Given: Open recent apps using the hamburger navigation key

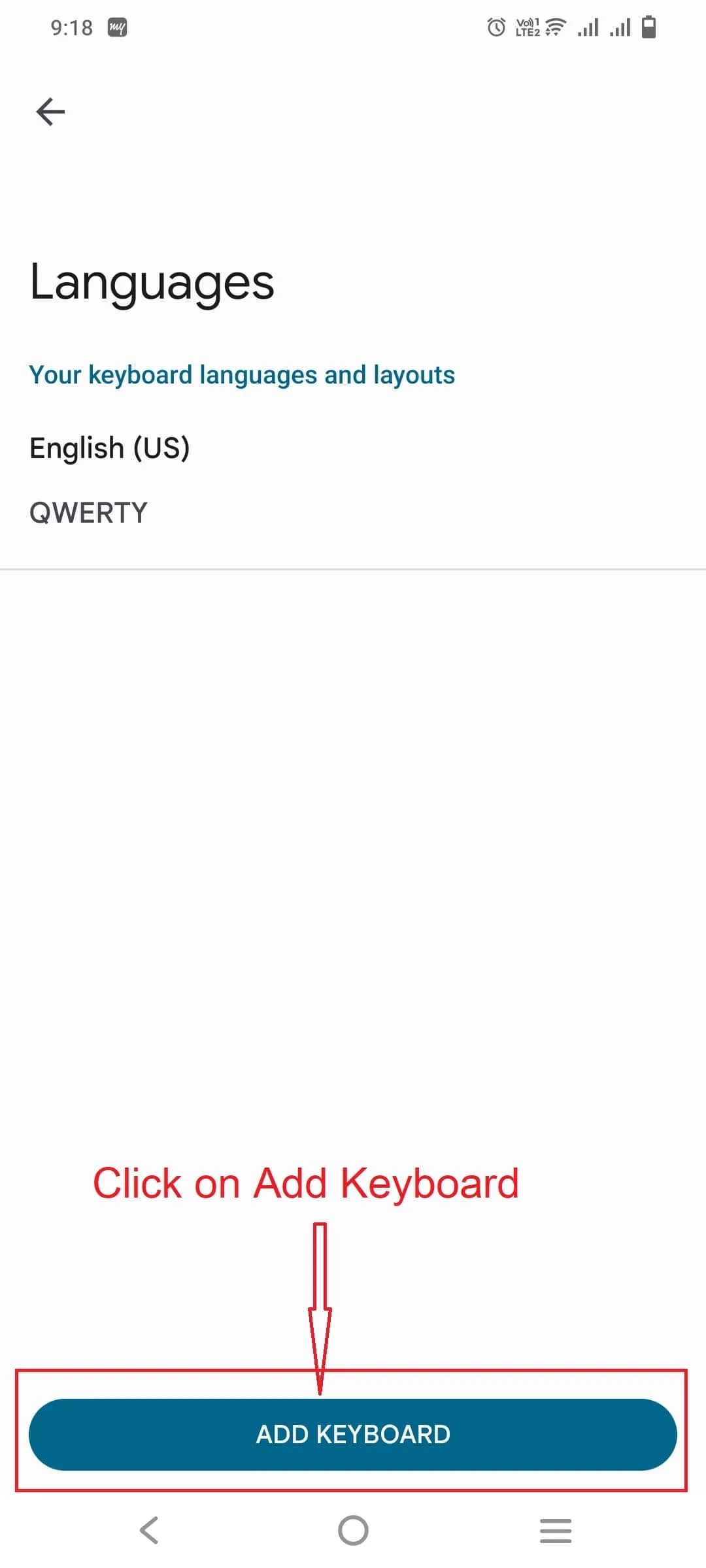Looking at the screenshot, I should pos(555,1529).
